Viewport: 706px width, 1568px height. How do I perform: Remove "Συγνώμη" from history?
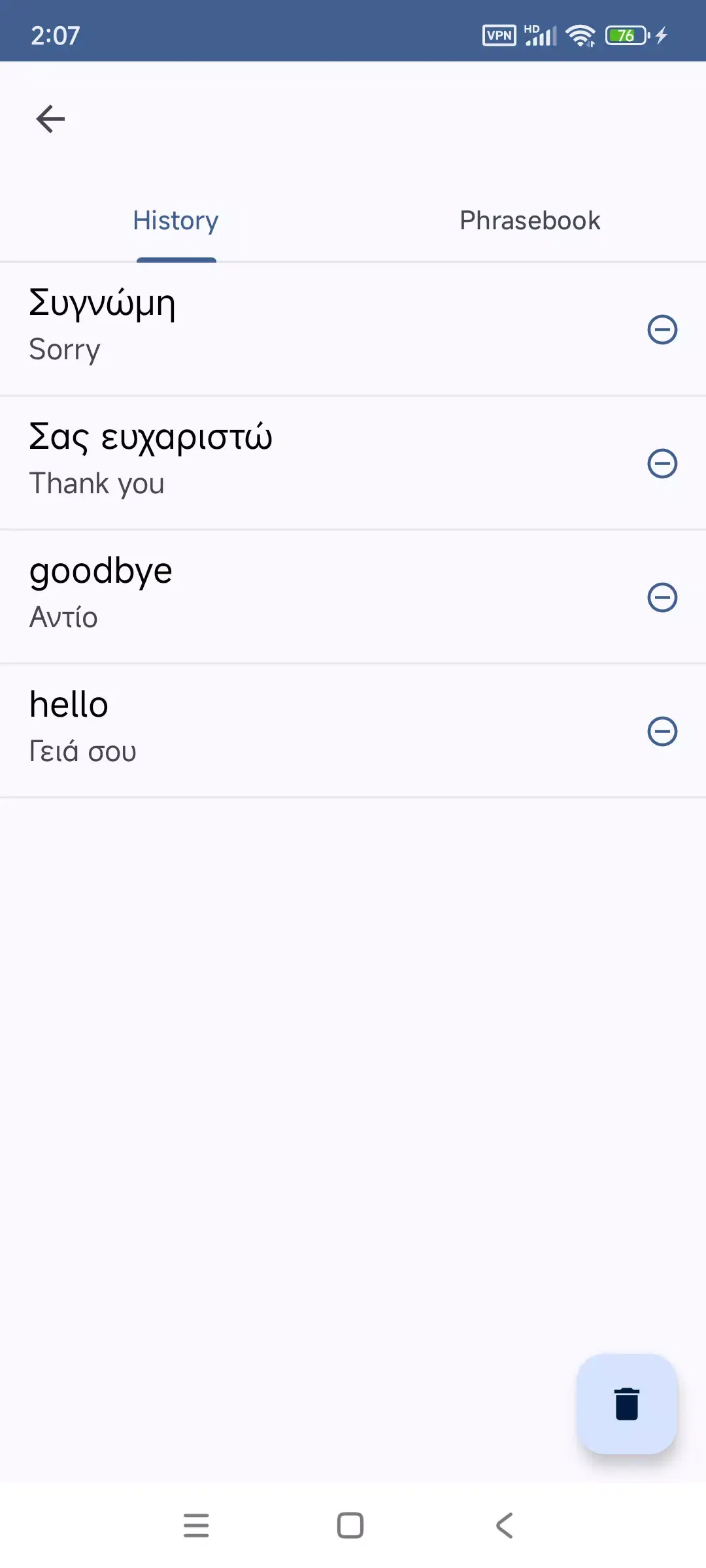[662, 331]
